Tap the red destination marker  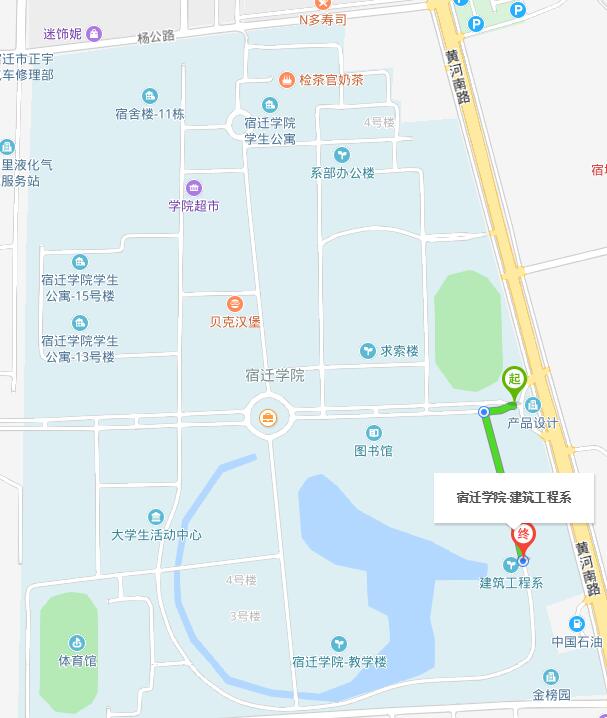(522, 537)
